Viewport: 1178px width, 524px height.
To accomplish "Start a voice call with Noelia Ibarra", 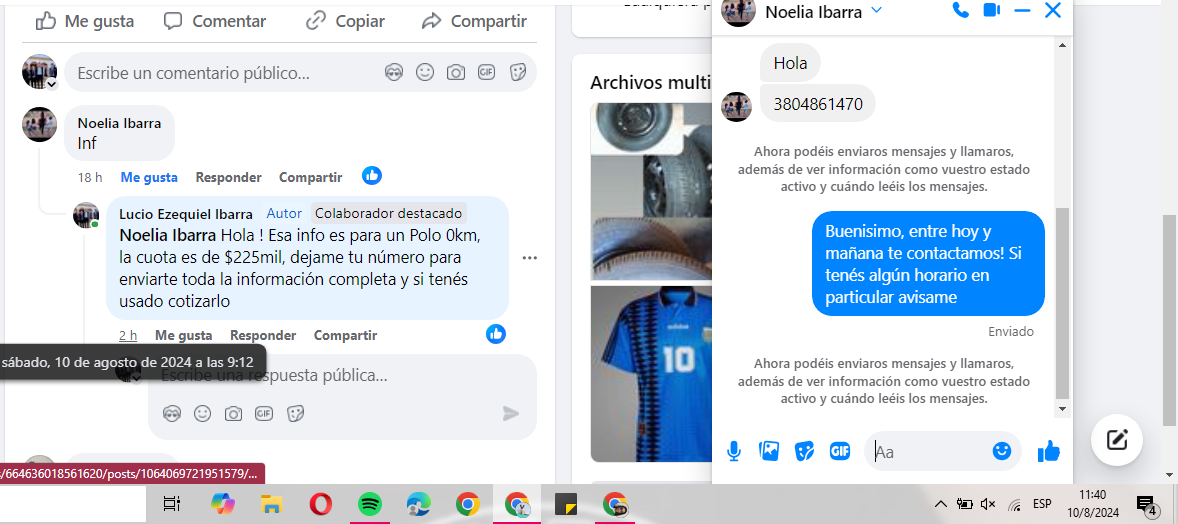I will coord(961,10).
